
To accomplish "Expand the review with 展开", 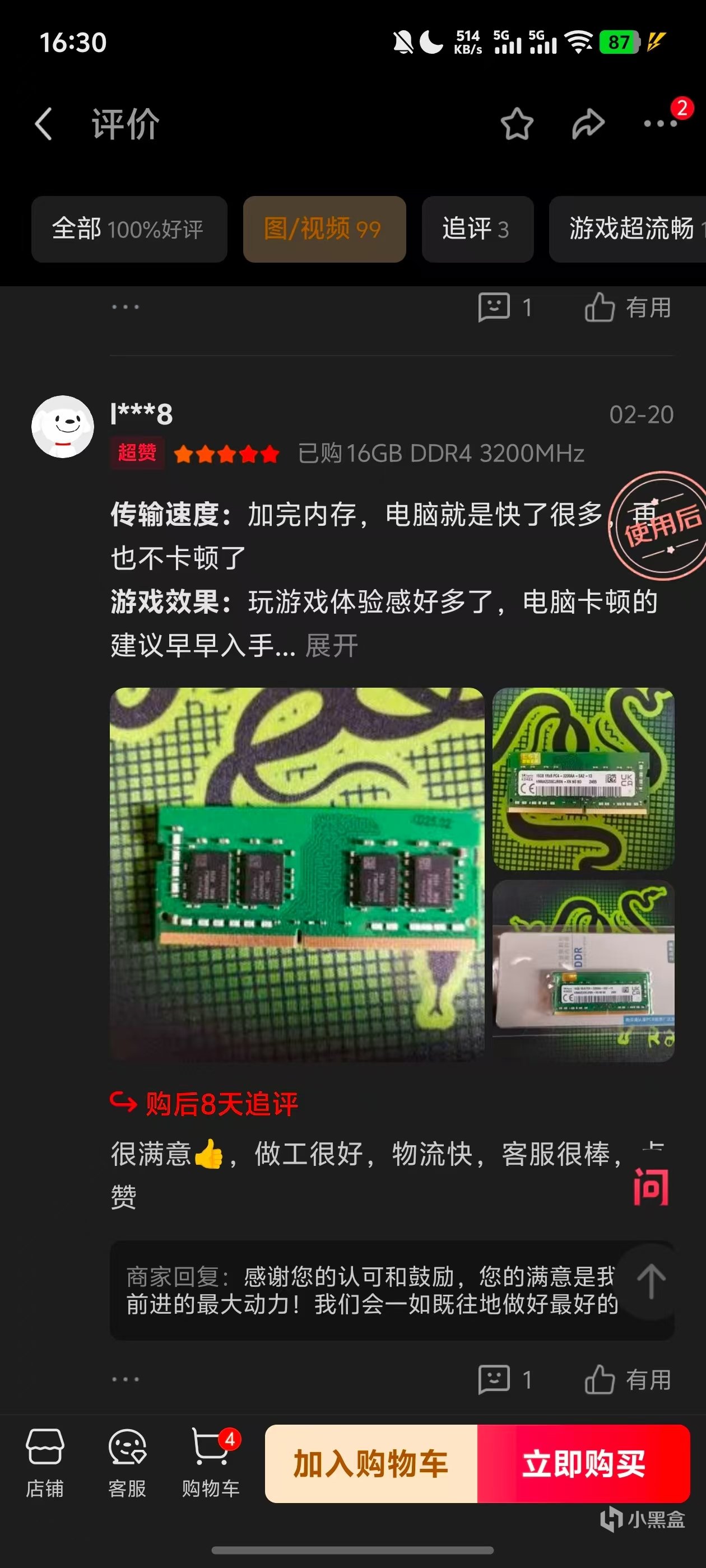I will (x=331, y=646).
